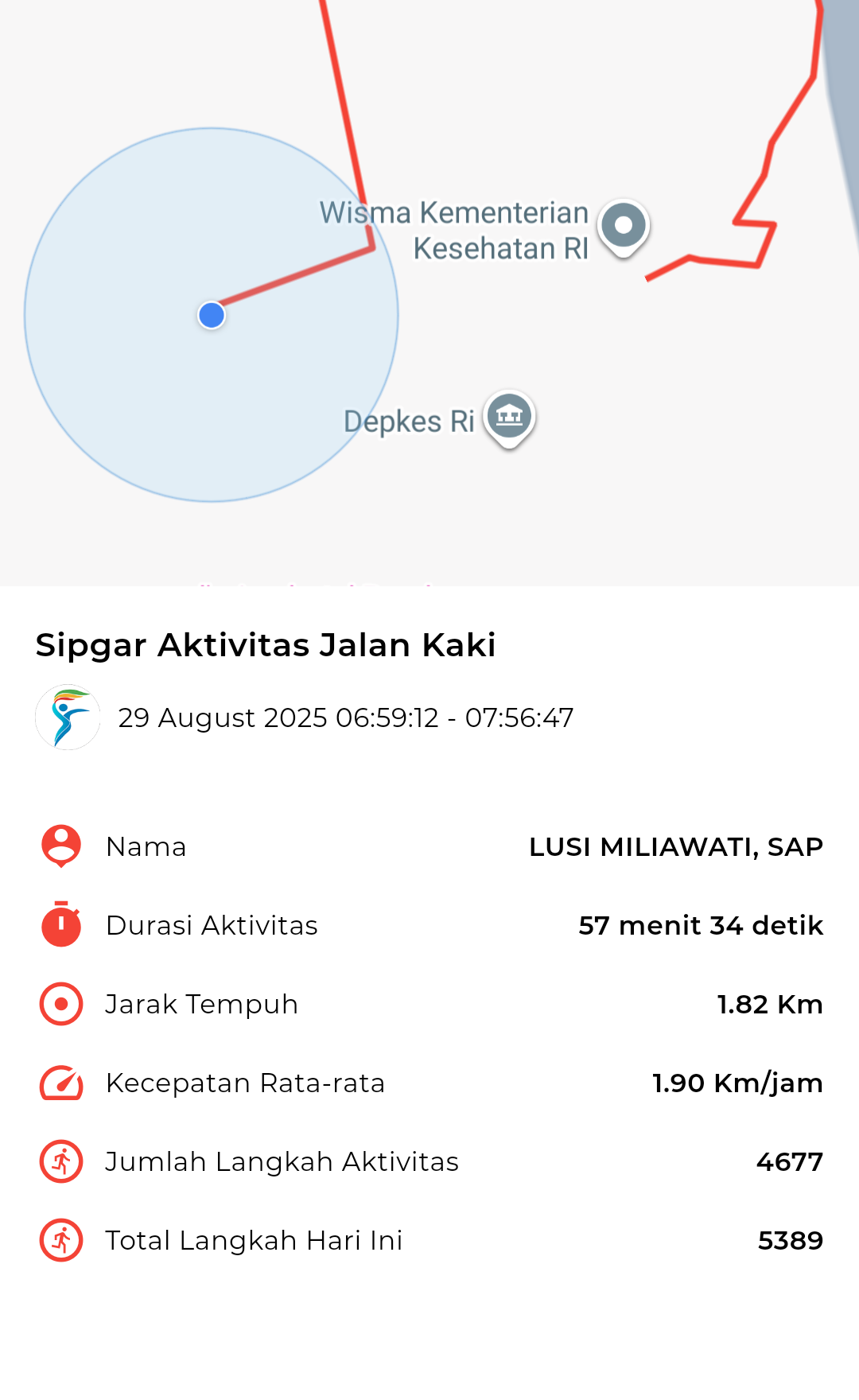Select the Depkes Ri map marker

coord(509,416)
